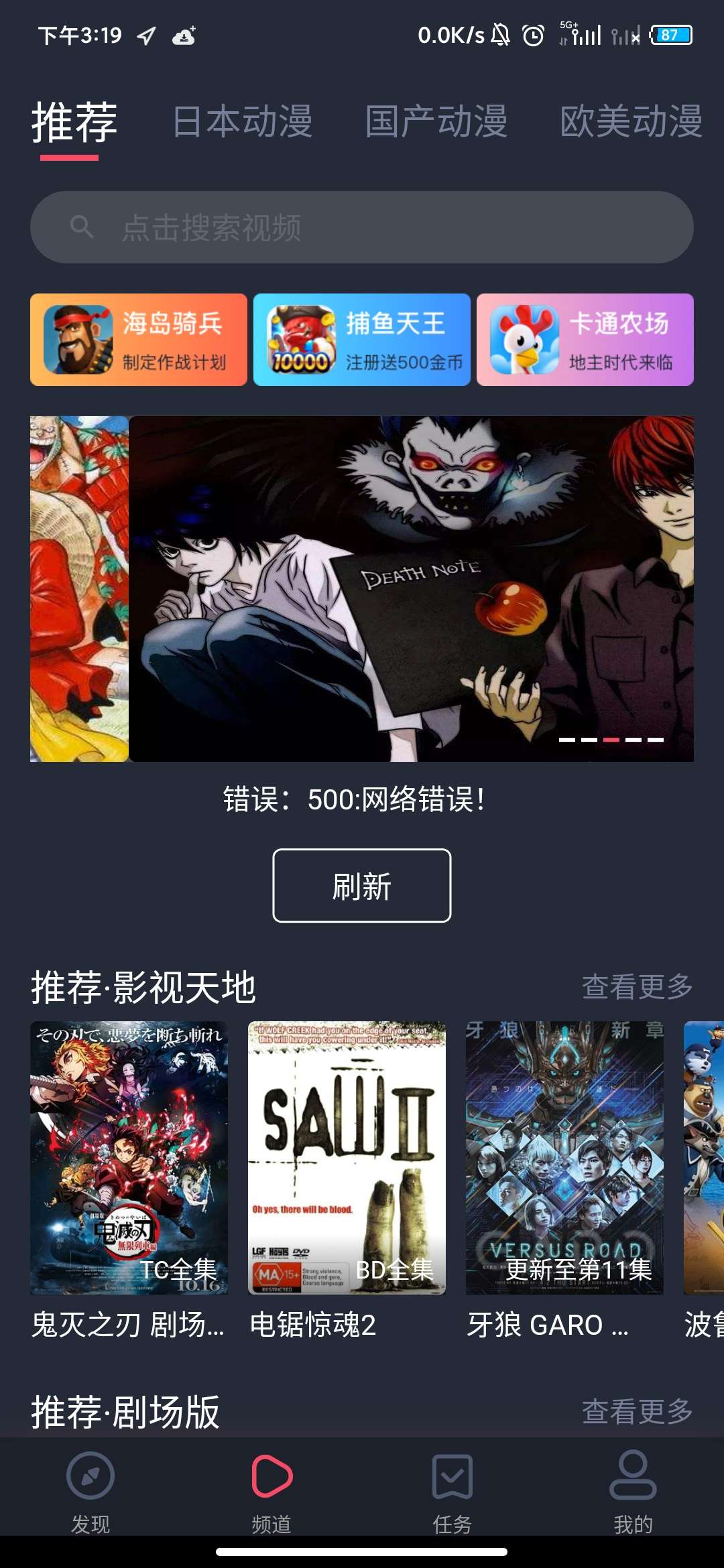Go to the 频道 tab

click(271, 1492)
